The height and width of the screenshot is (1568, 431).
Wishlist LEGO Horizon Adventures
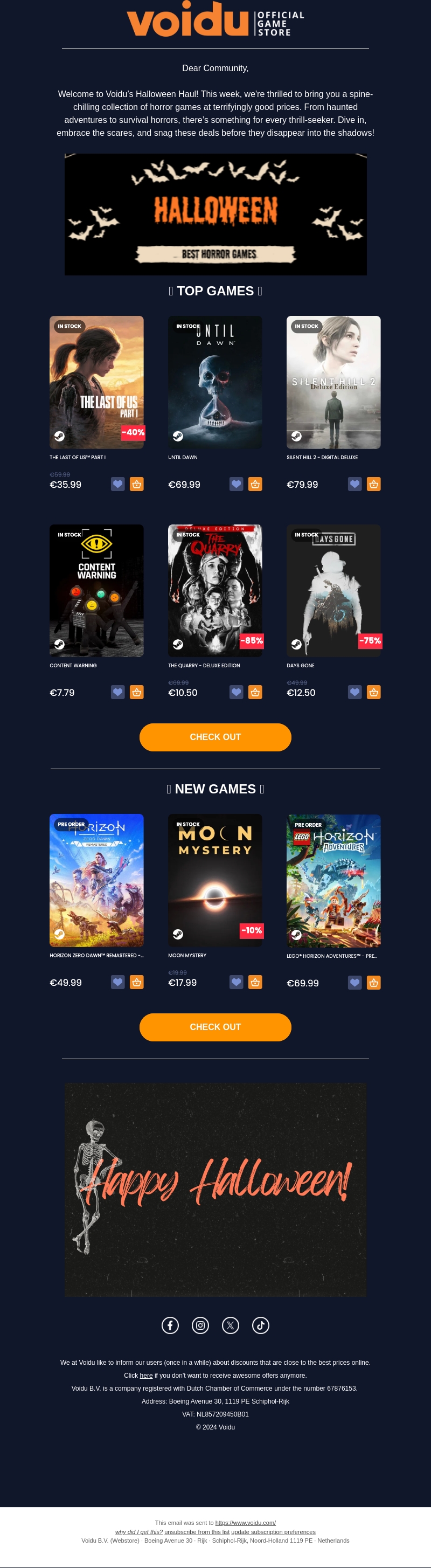coord(355,983)
